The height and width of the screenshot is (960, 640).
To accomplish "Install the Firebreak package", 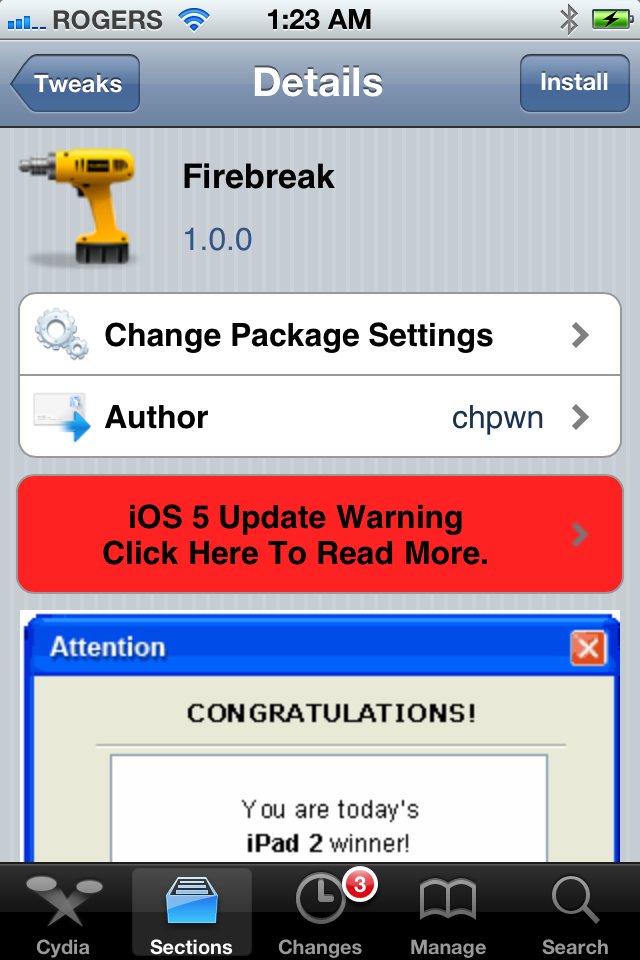I will 573,84.
